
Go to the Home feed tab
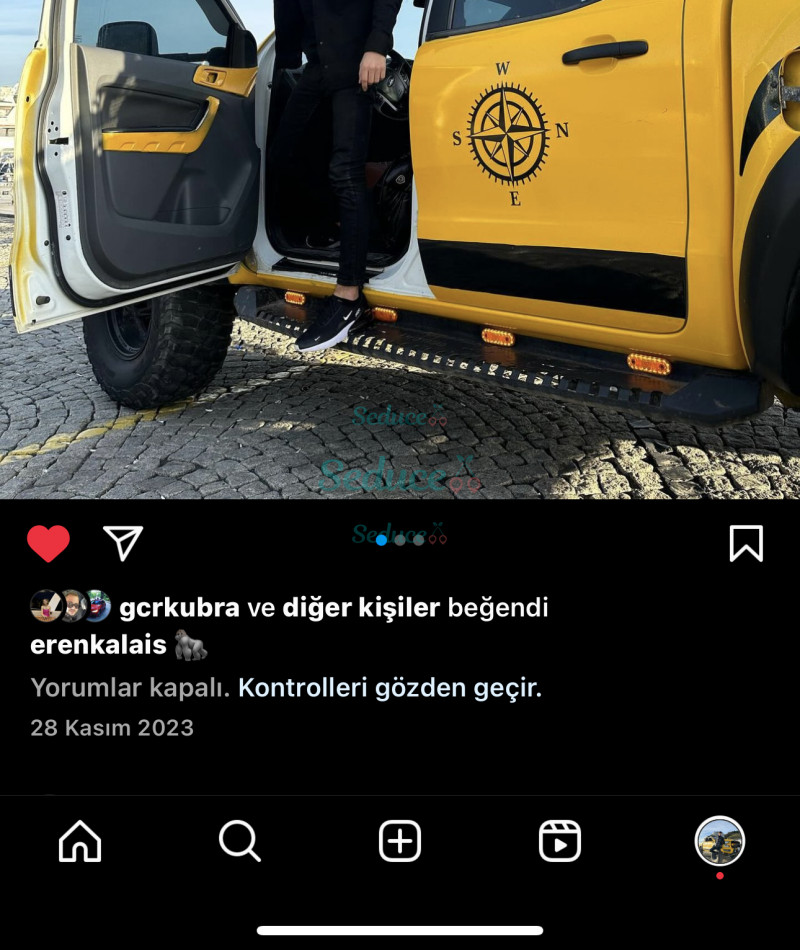pyautogui.click(x=80, y=841)
